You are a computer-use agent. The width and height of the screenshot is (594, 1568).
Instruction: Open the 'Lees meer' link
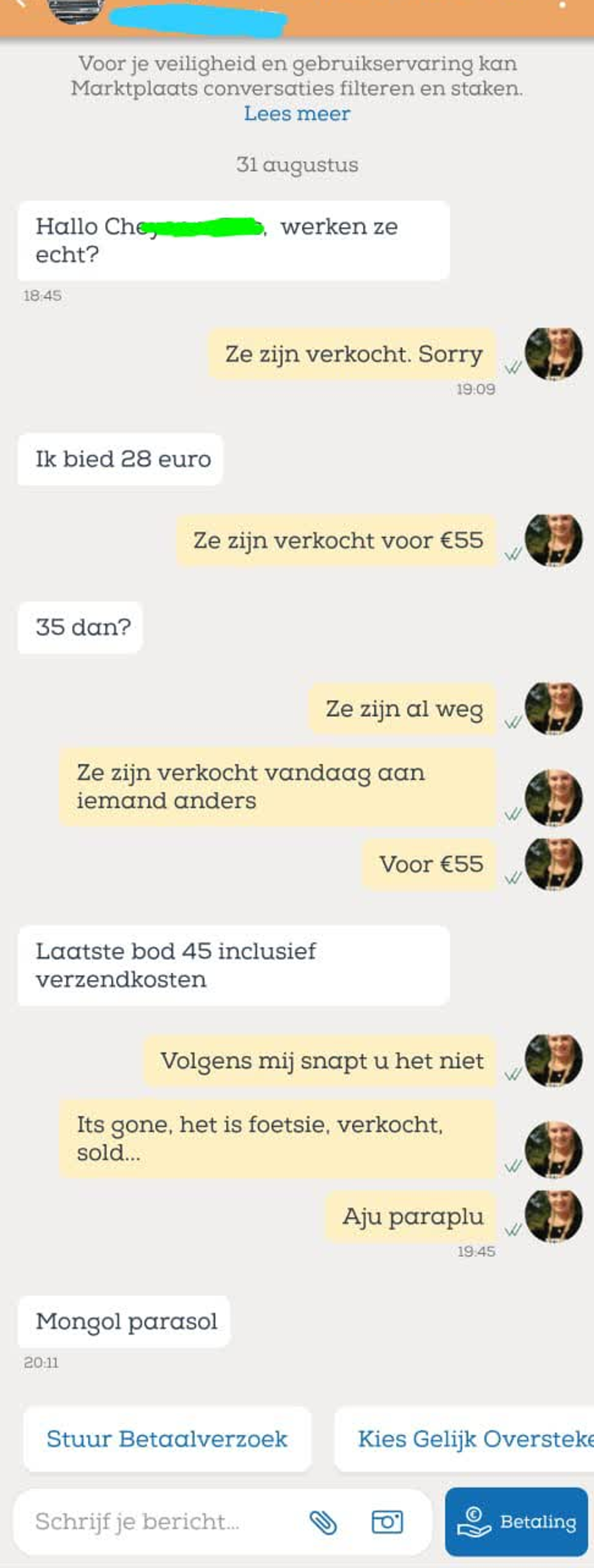click(297, 114)
